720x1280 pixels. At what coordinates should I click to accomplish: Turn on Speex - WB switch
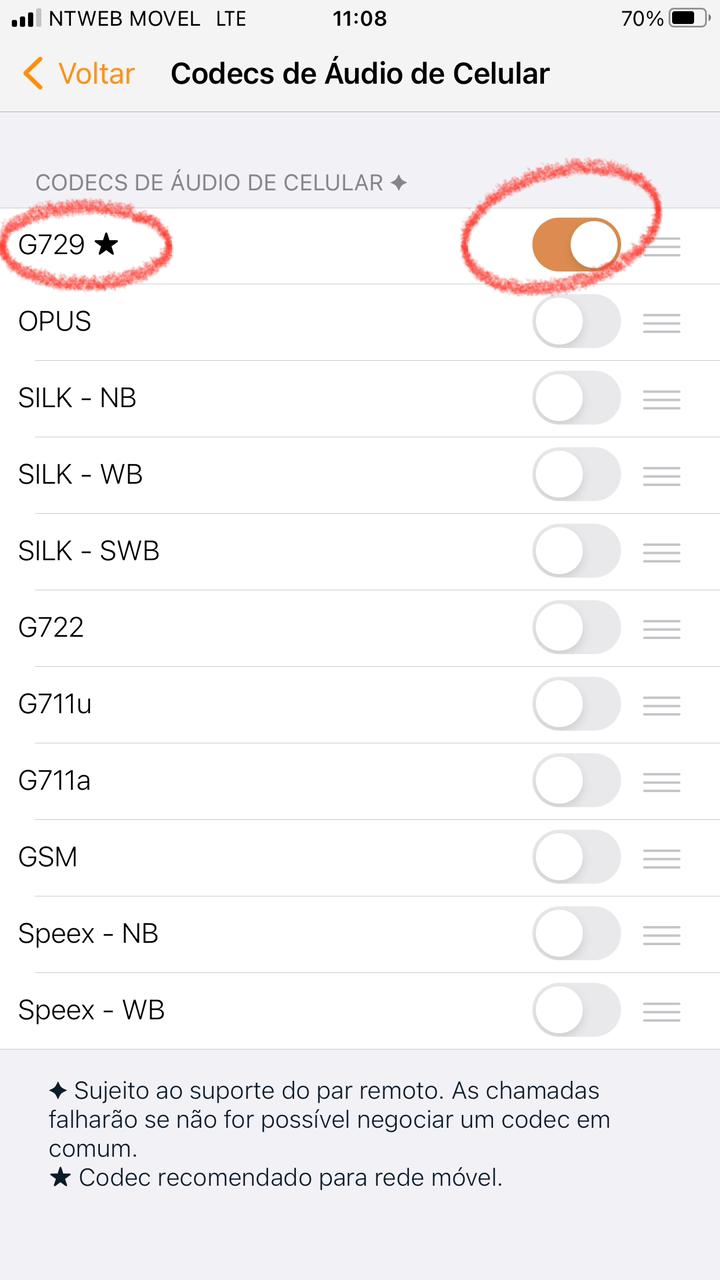tap(576, 1011)
